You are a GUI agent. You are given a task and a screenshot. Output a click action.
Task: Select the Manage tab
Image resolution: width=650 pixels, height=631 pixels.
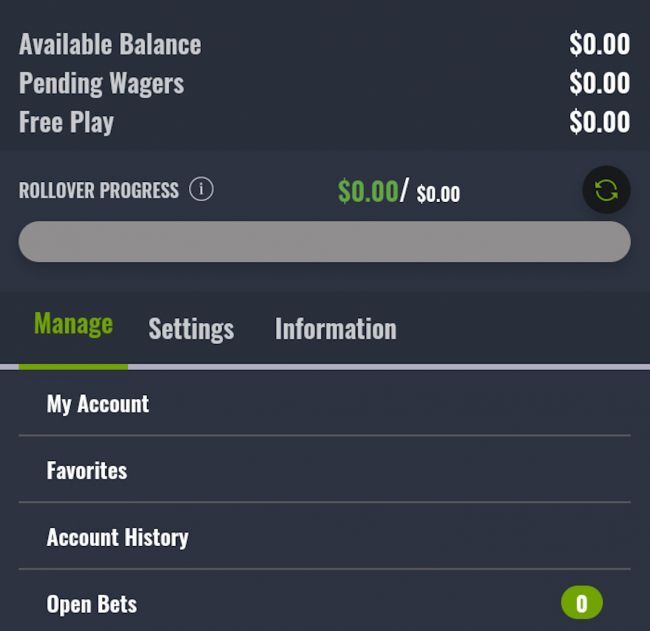pos(73,324)
